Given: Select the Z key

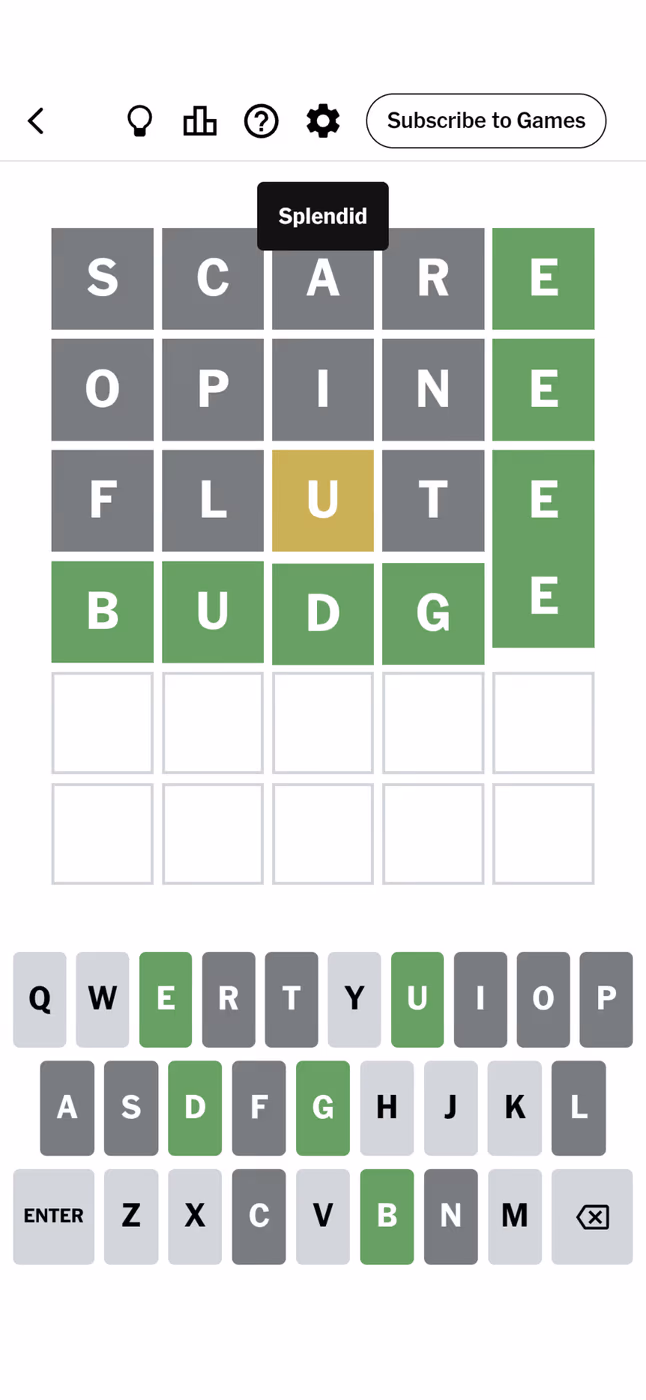Looking at the screenshot, I should point(131,1216).
